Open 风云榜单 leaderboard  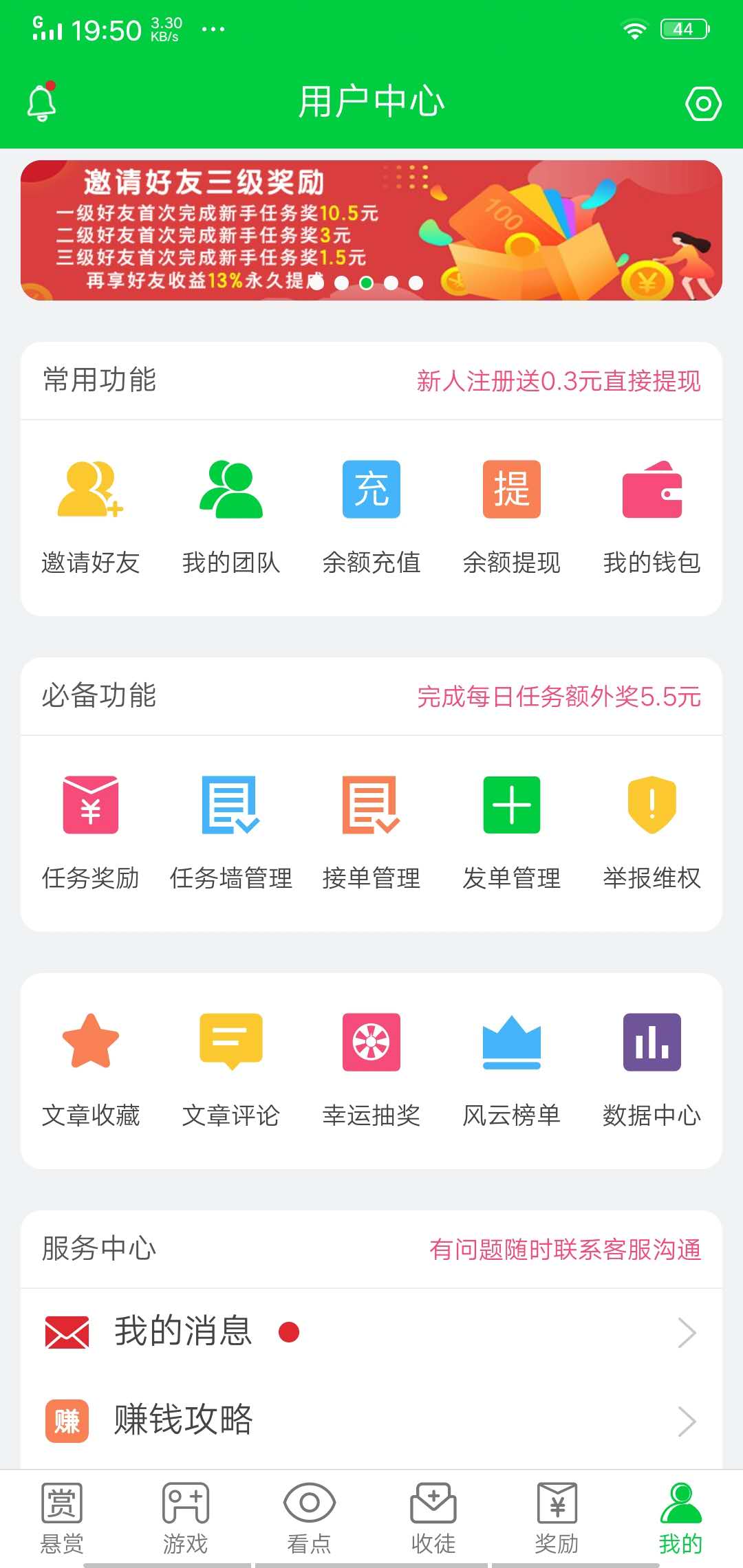[x=512, y=1069]
